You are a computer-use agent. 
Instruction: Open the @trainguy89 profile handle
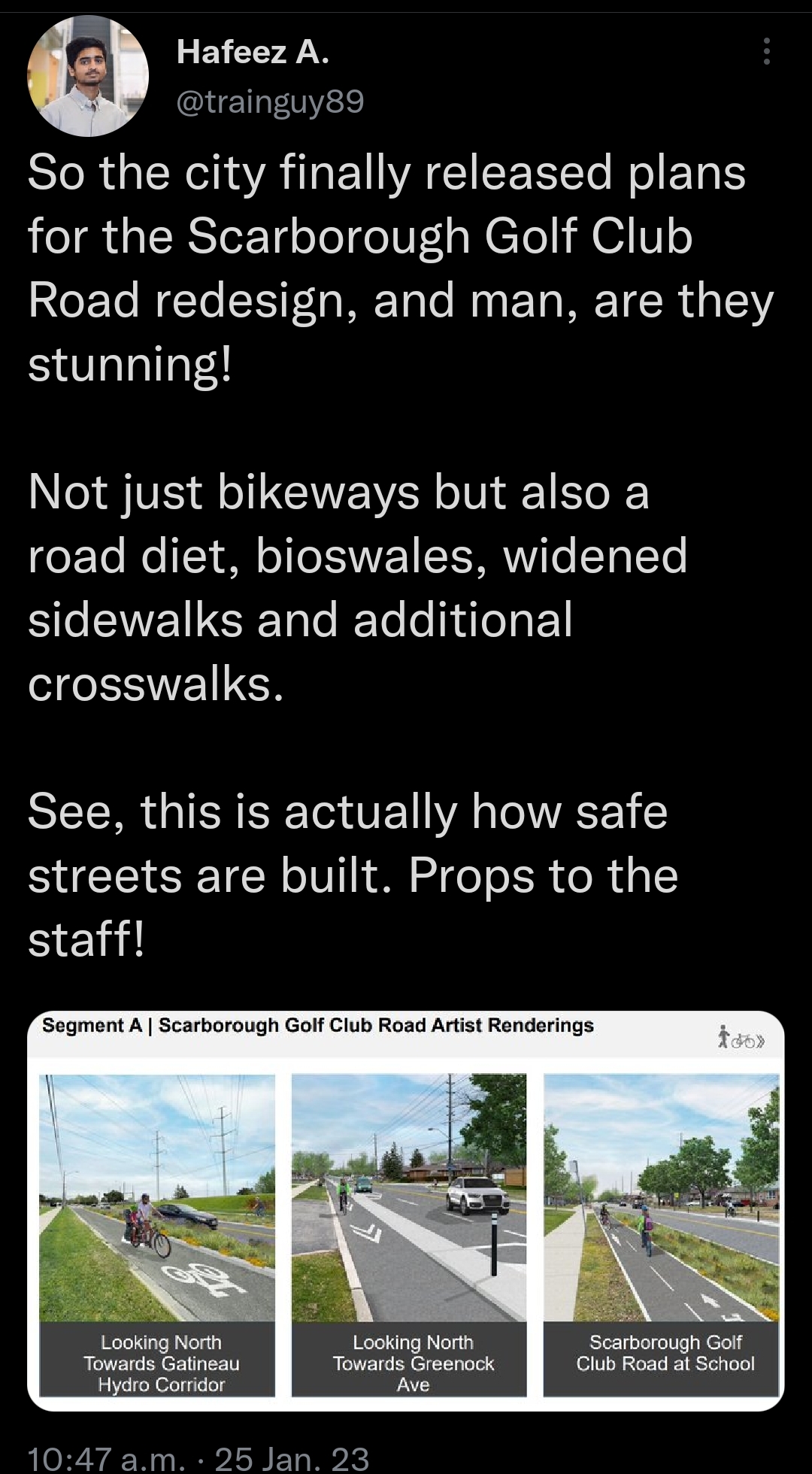(270, 101)
